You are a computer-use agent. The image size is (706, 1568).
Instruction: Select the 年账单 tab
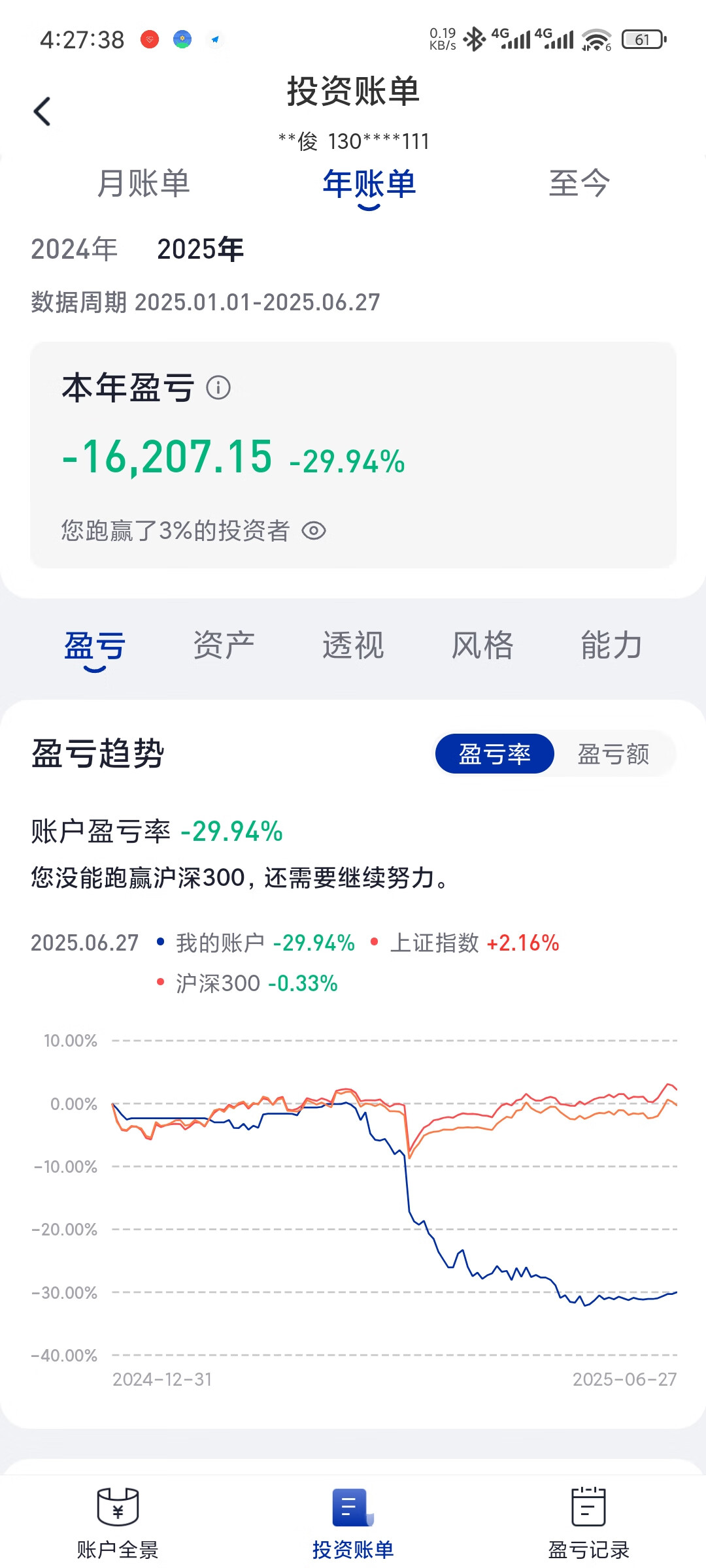click(x=369, y=184)
